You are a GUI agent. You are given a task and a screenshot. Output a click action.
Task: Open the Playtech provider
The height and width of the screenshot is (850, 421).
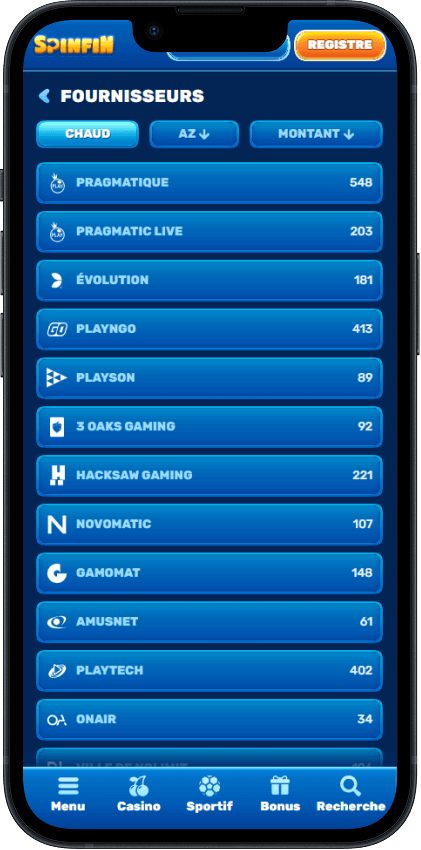(209, 671)
